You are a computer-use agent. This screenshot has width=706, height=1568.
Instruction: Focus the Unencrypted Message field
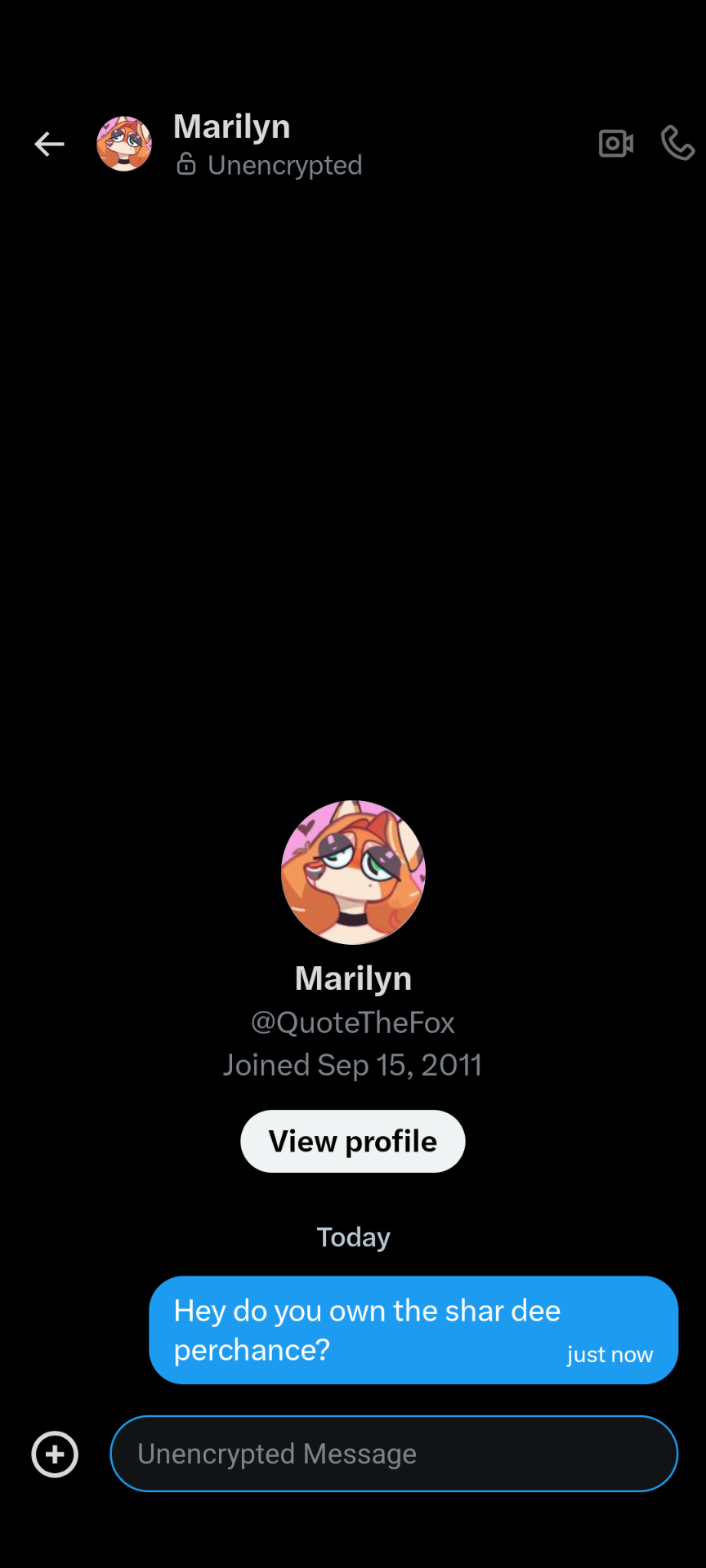tap(394, 1454)
